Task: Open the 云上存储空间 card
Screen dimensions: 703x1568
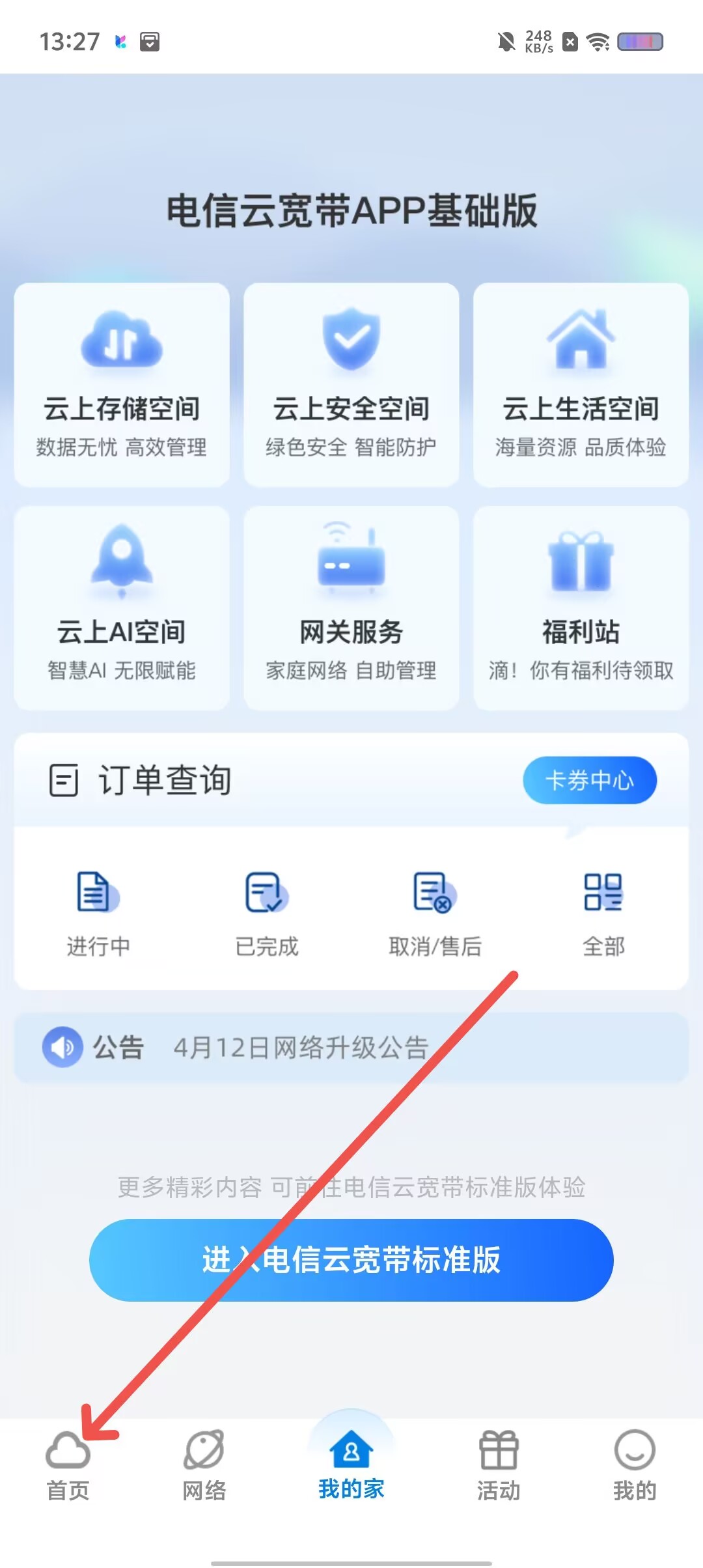Action: point(122,384)
